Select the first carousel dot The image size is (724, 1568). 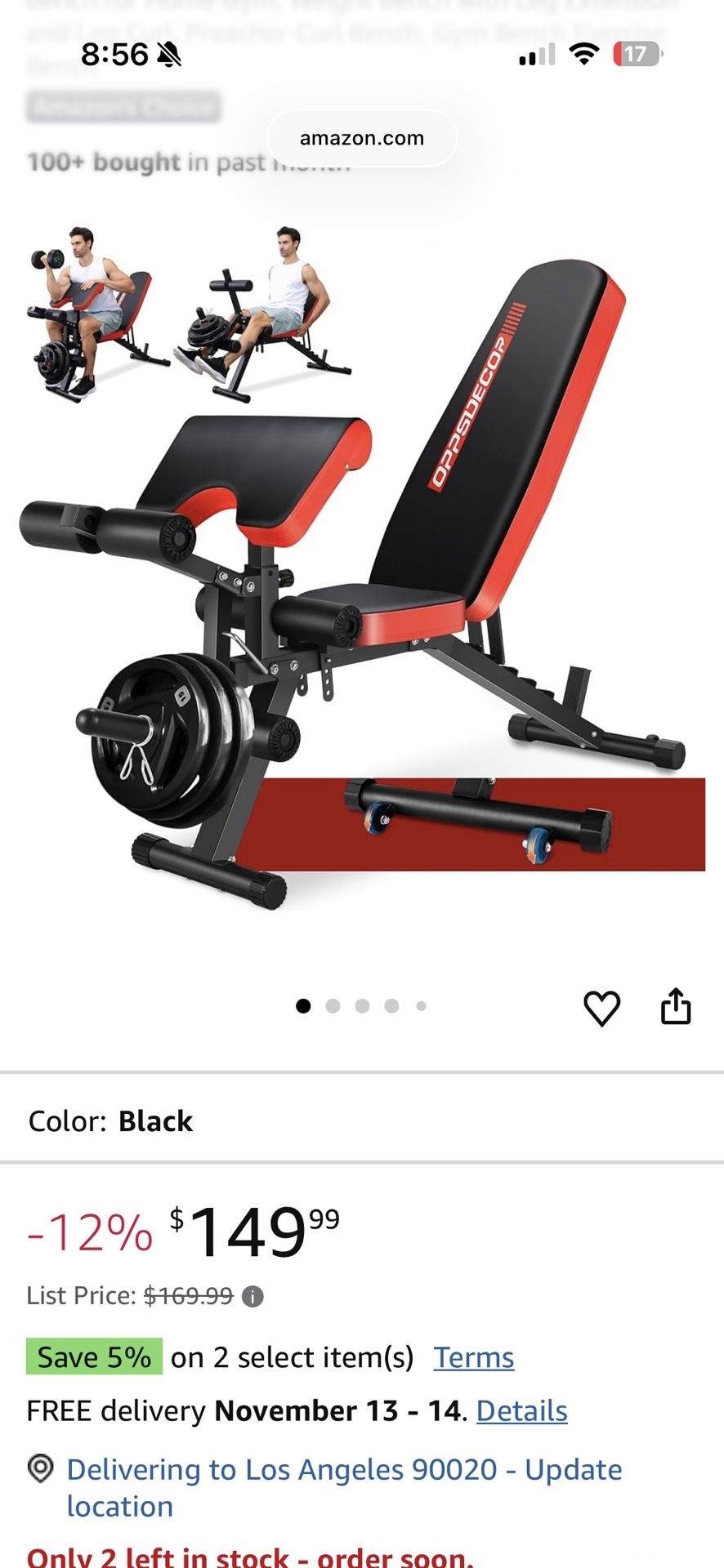(304, 1007)
